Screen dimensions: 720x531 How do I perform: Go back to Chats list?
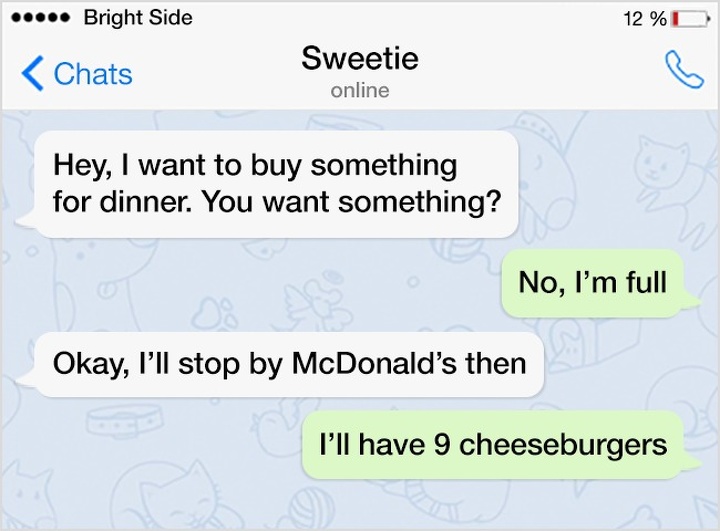click(x=76, y=73)
